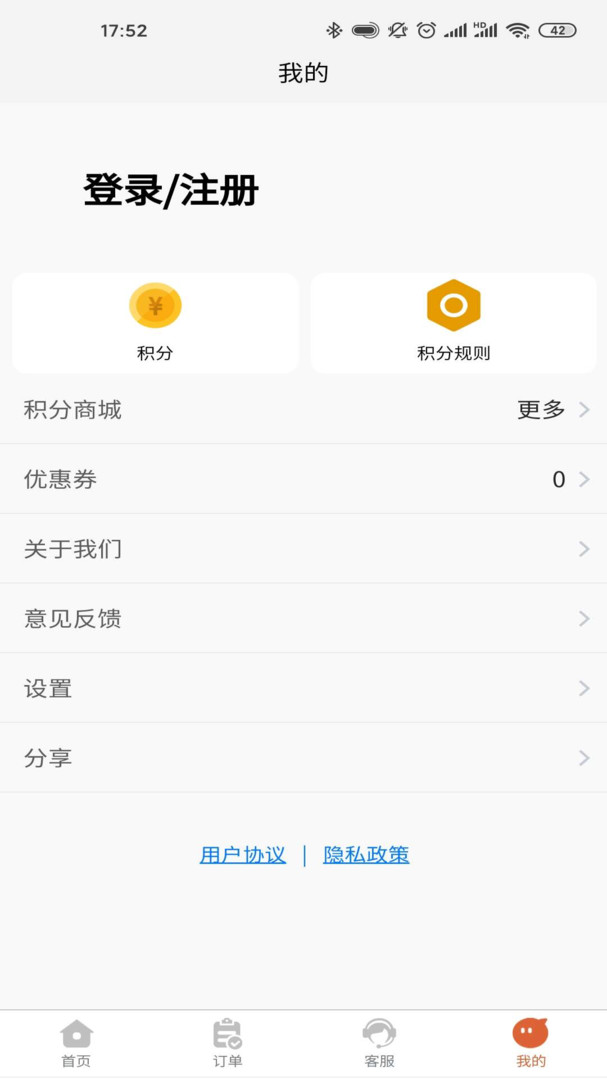Check the 优惠券 coupons row

point(303,480)
